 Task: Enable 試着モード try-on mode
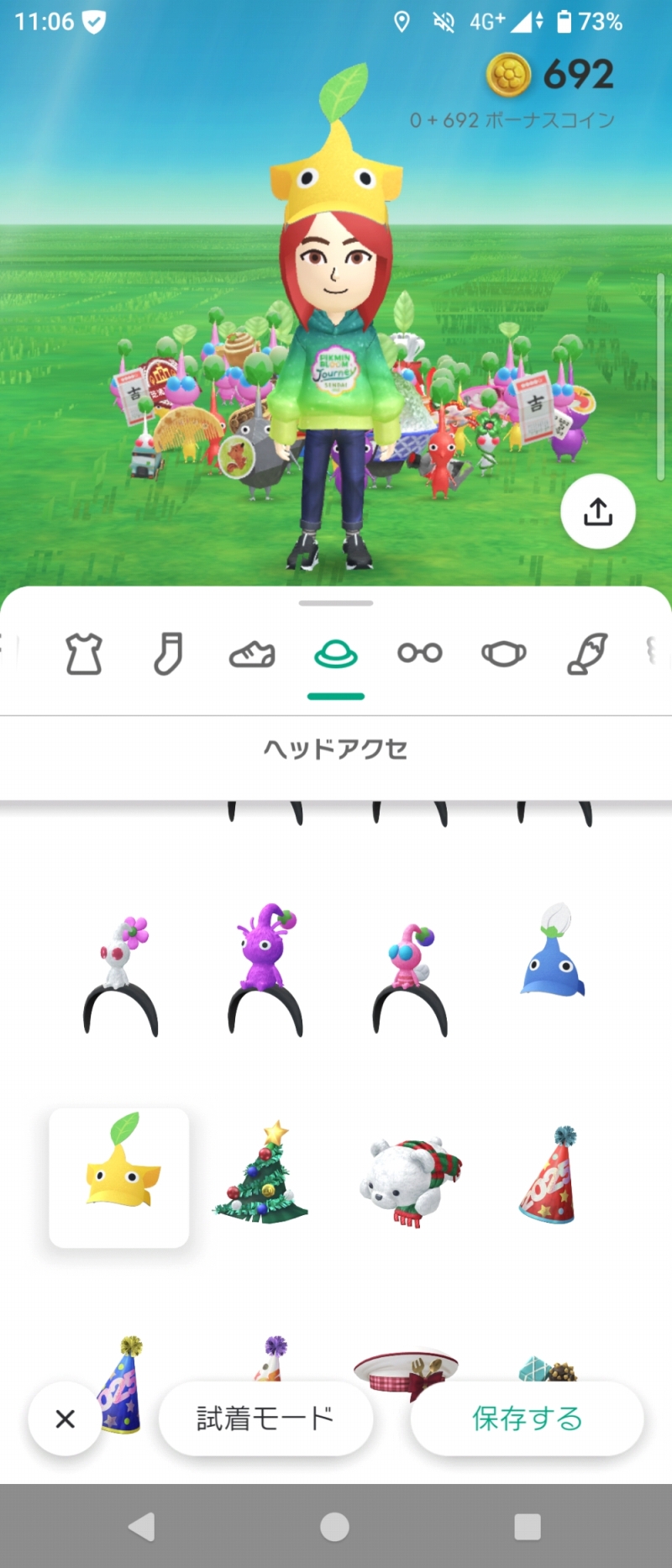point(265,1418)
